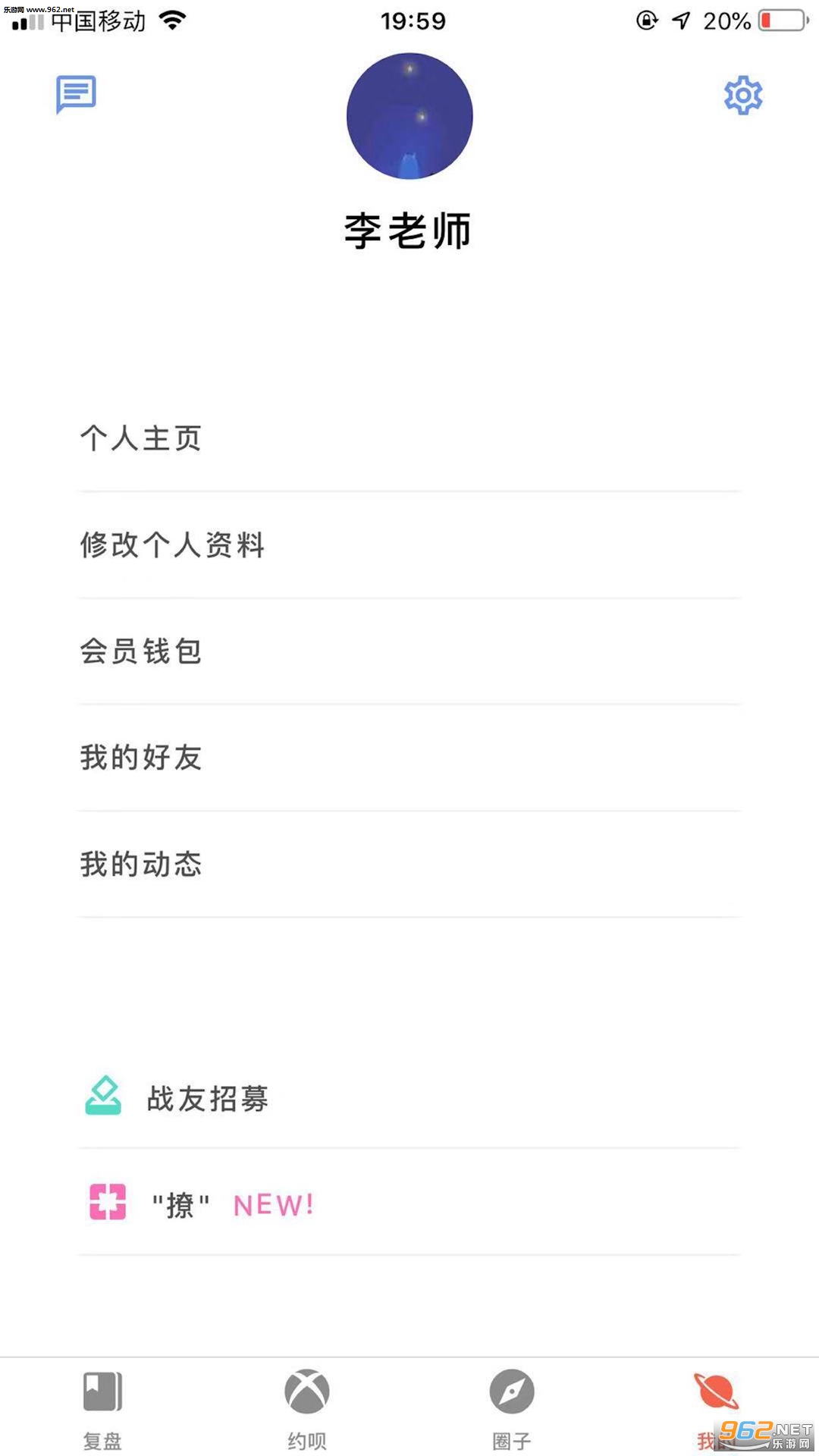This screenshot has width=819, height=1456.
Task: Select 修改个人资料
Action: (x=409, y=545)
